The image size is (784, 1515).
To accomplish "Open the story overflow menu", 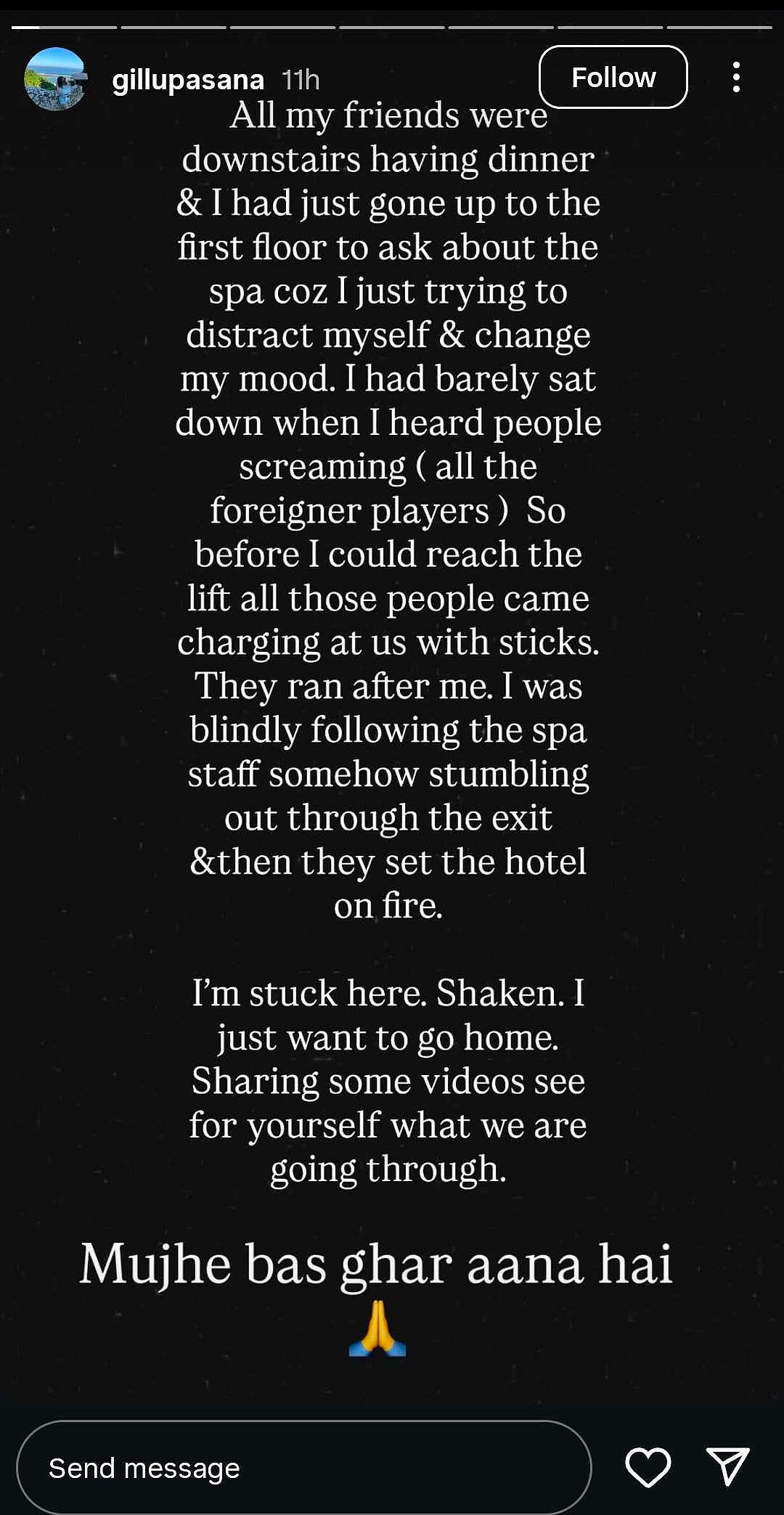I will click(736, 77).
